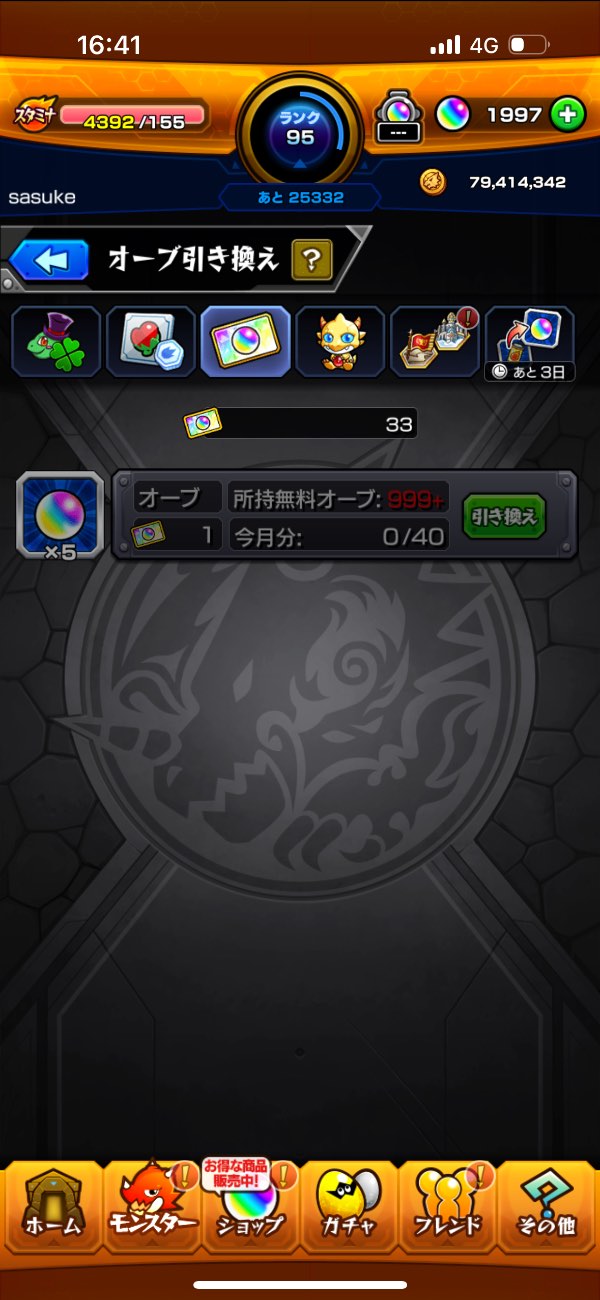Screen dimensions: 600x1300
Task: Select the orb tab showing あと3日
Action: [531, 342]
